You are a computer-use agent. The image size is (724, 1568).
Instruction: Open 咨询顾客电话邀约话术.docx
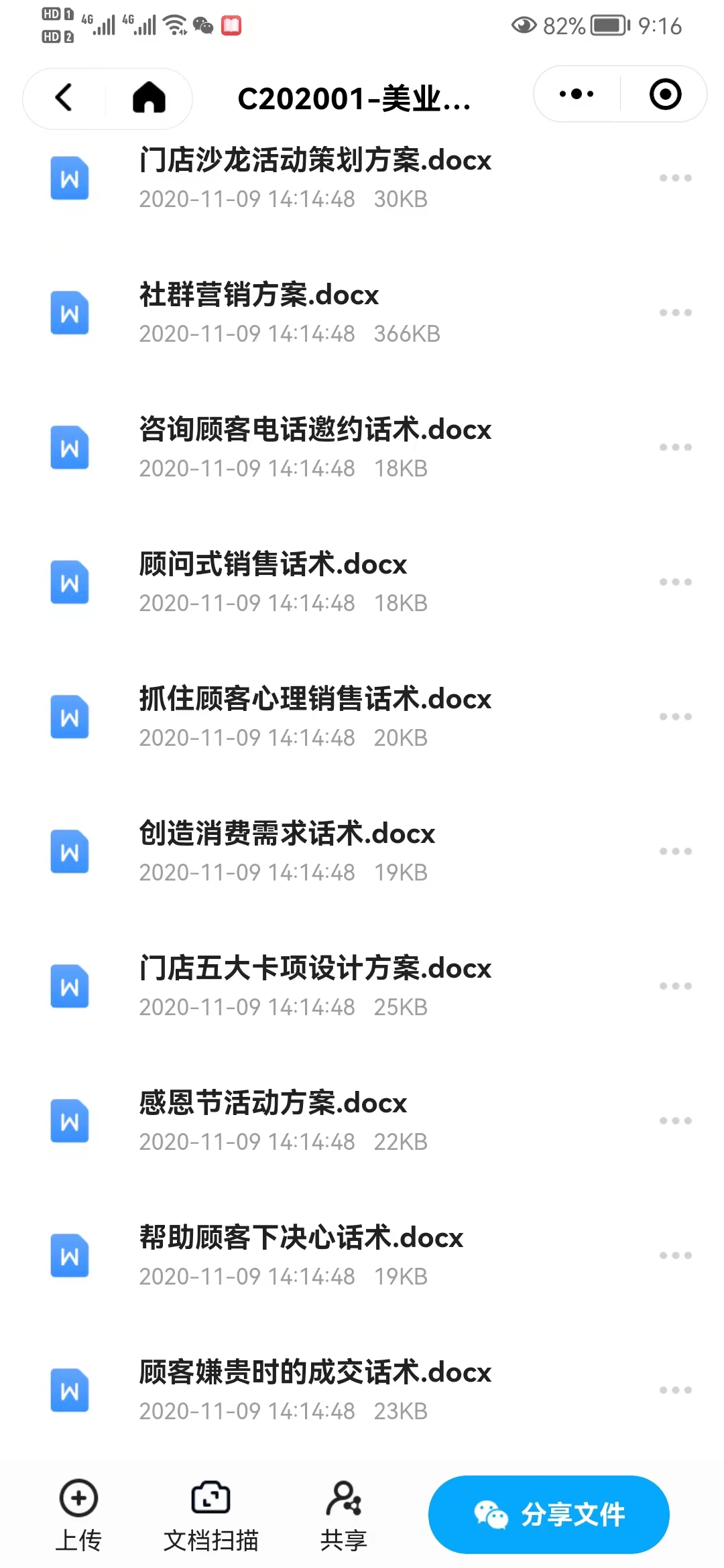point(315,430)
